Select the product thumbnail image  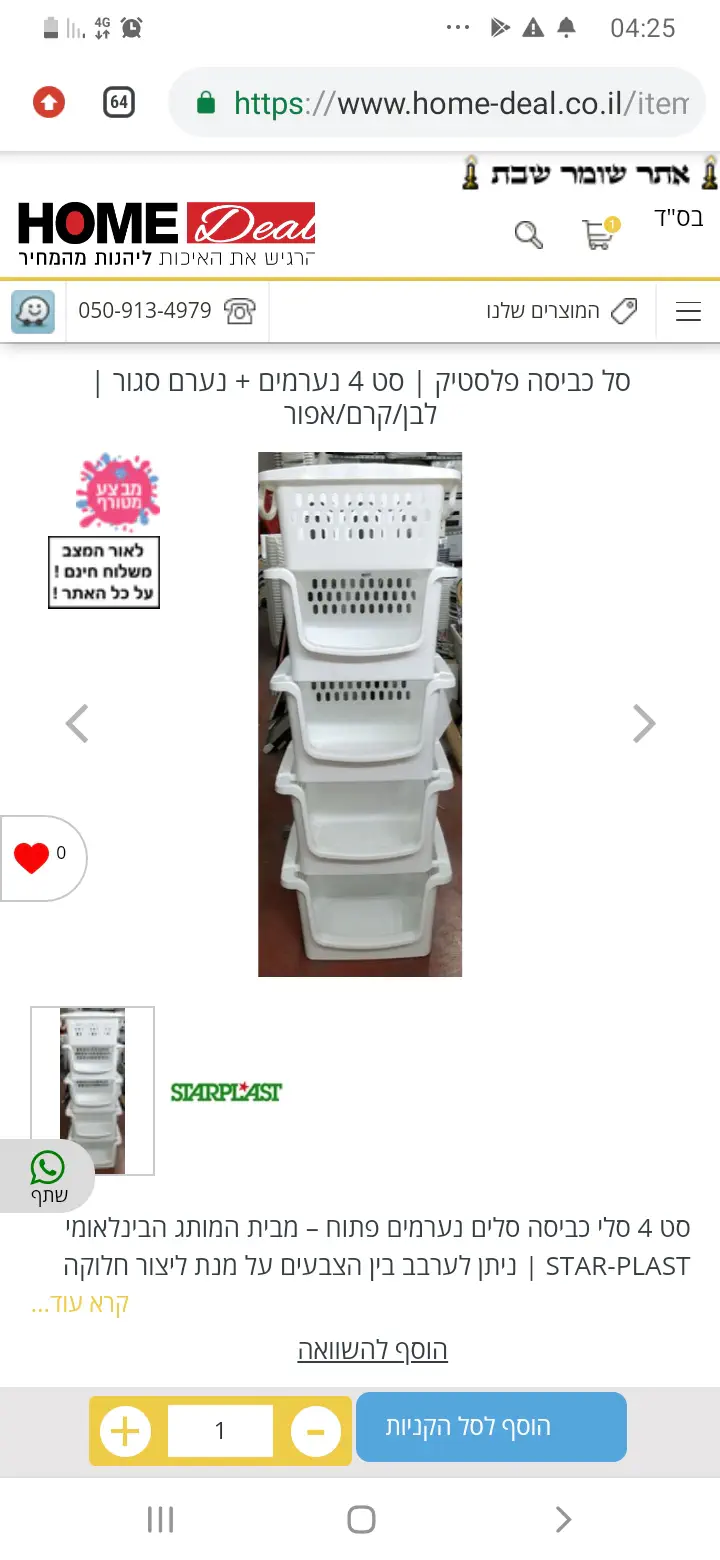pos(93,1090)
